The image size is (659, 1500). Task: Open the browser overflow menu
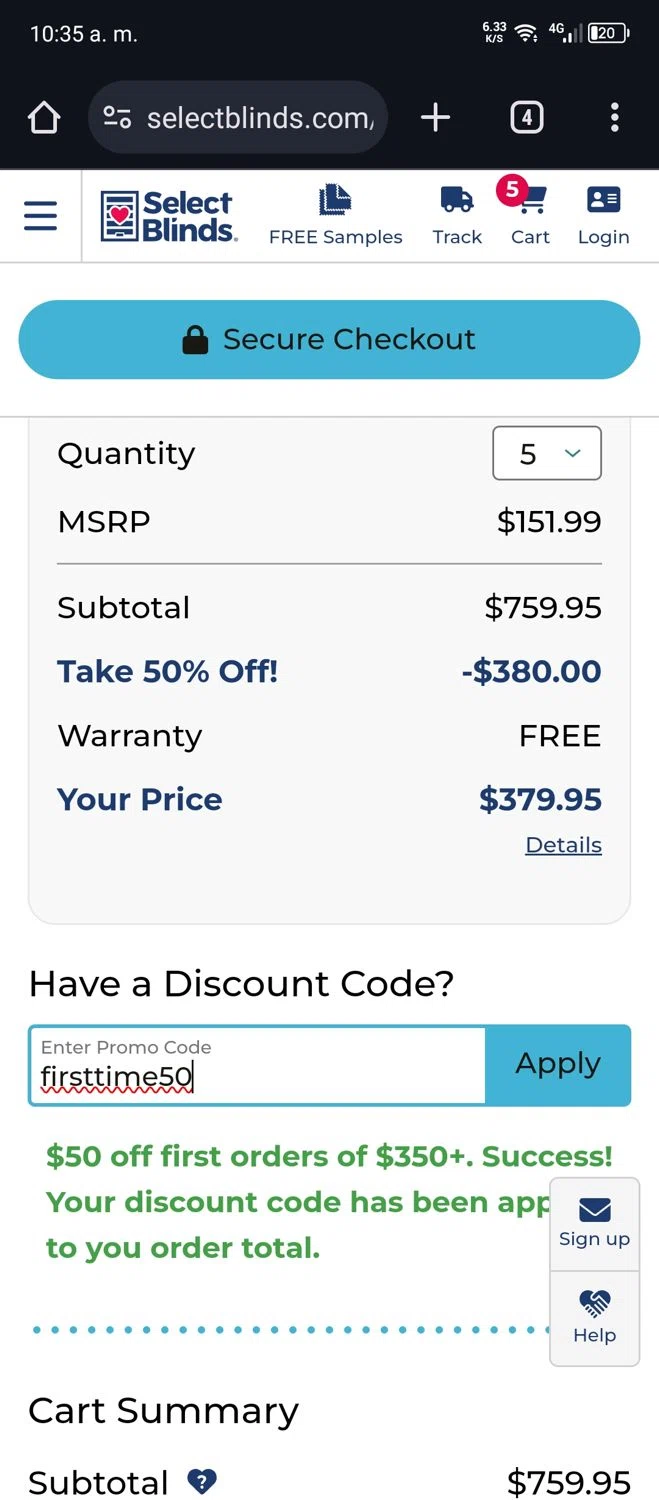(614, 118)
